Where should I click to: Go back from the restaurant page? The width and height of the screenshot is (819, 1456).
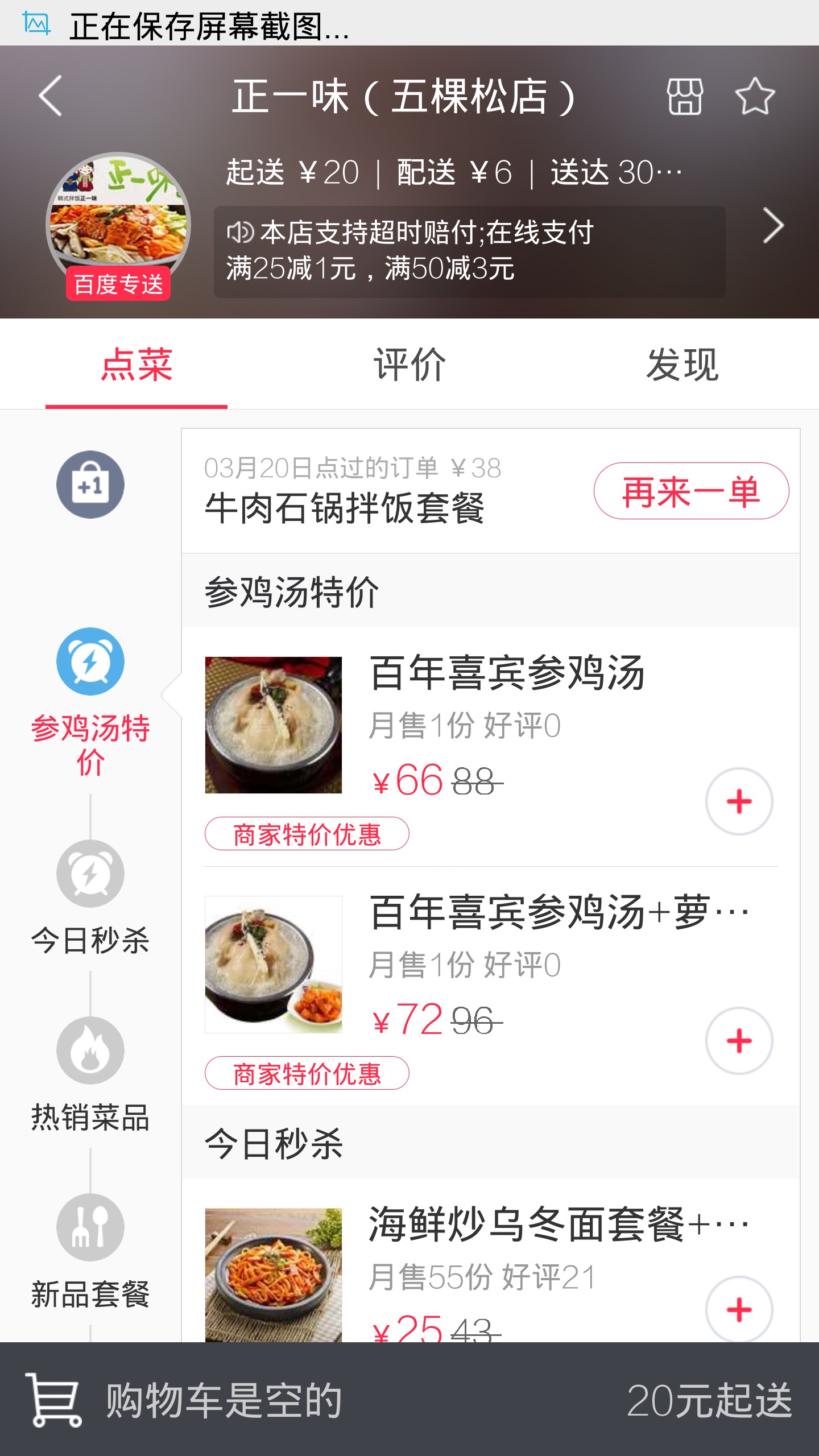coord(50,96)
